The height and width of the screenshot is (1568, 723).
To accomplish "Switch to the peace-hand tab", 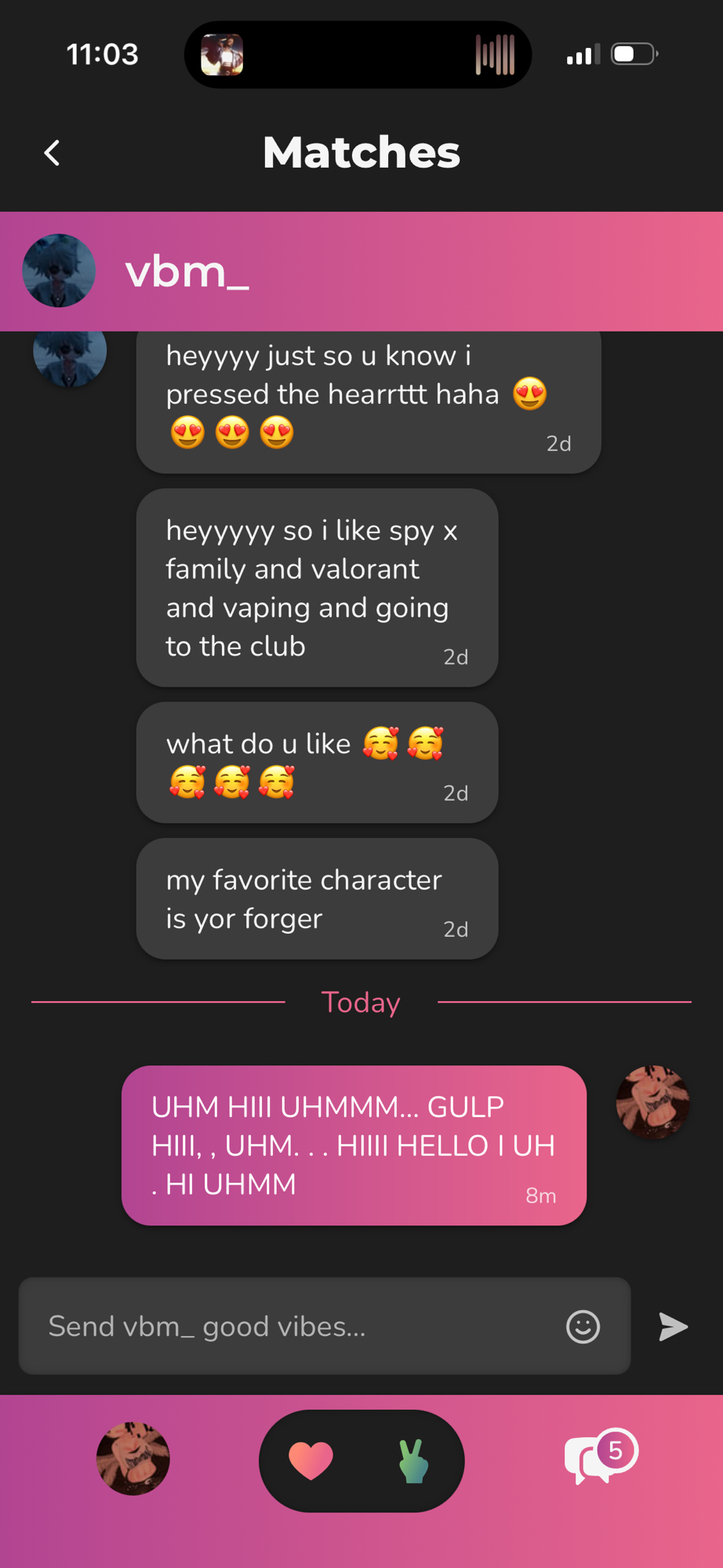I will [413, 1461].
